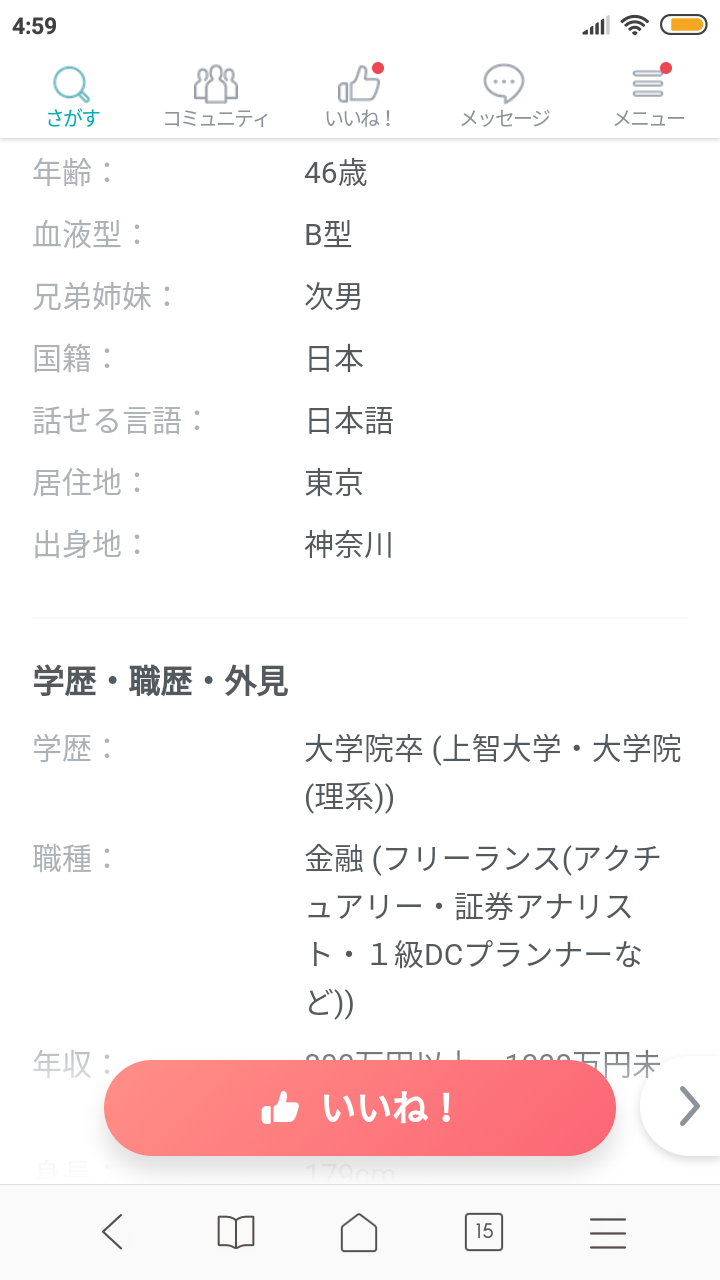Viewport: 720px width, 1280px height.
Task: Open the browser hamburger menu
Action: pyautogui.click(x=607, y=1232)
